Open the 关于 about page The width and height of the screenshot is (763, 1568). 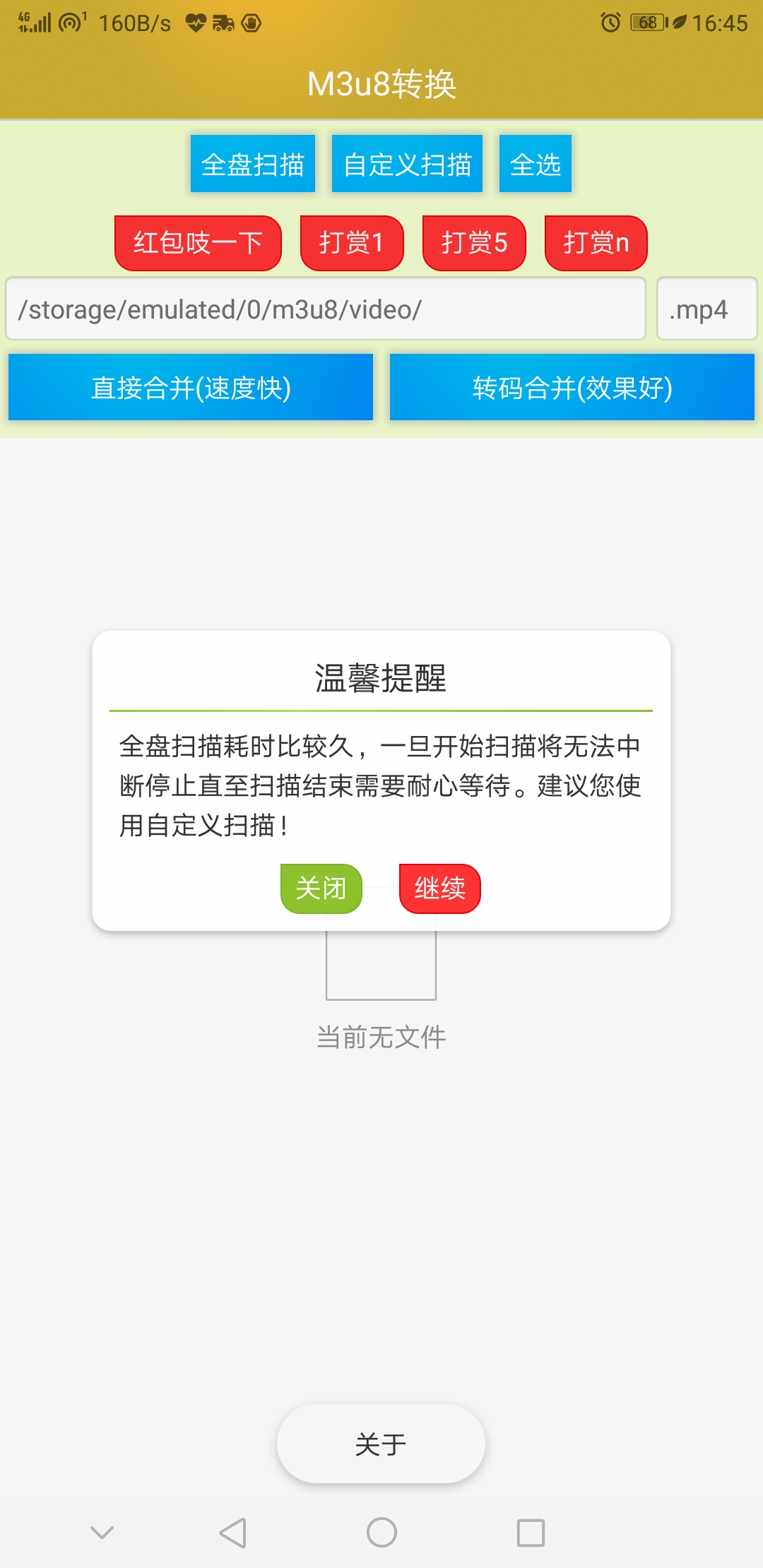(381, 1444)
